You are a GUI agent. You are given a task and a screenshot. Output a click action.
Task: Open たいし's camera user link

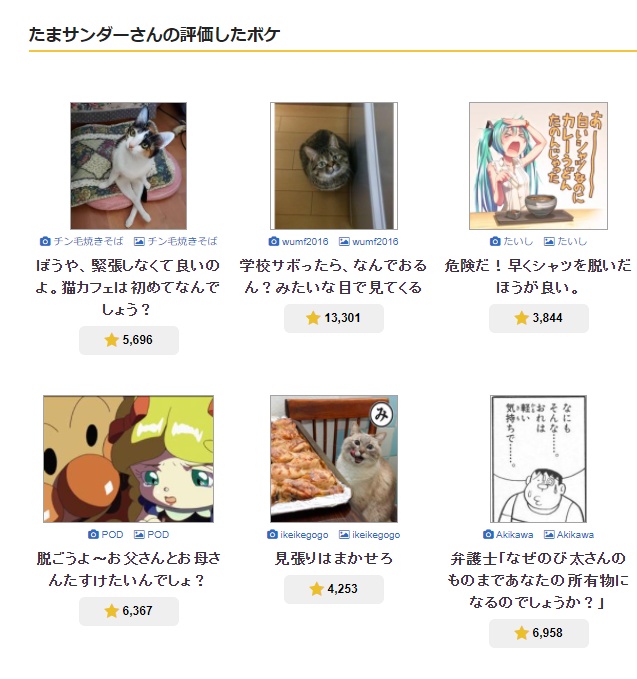512,241
